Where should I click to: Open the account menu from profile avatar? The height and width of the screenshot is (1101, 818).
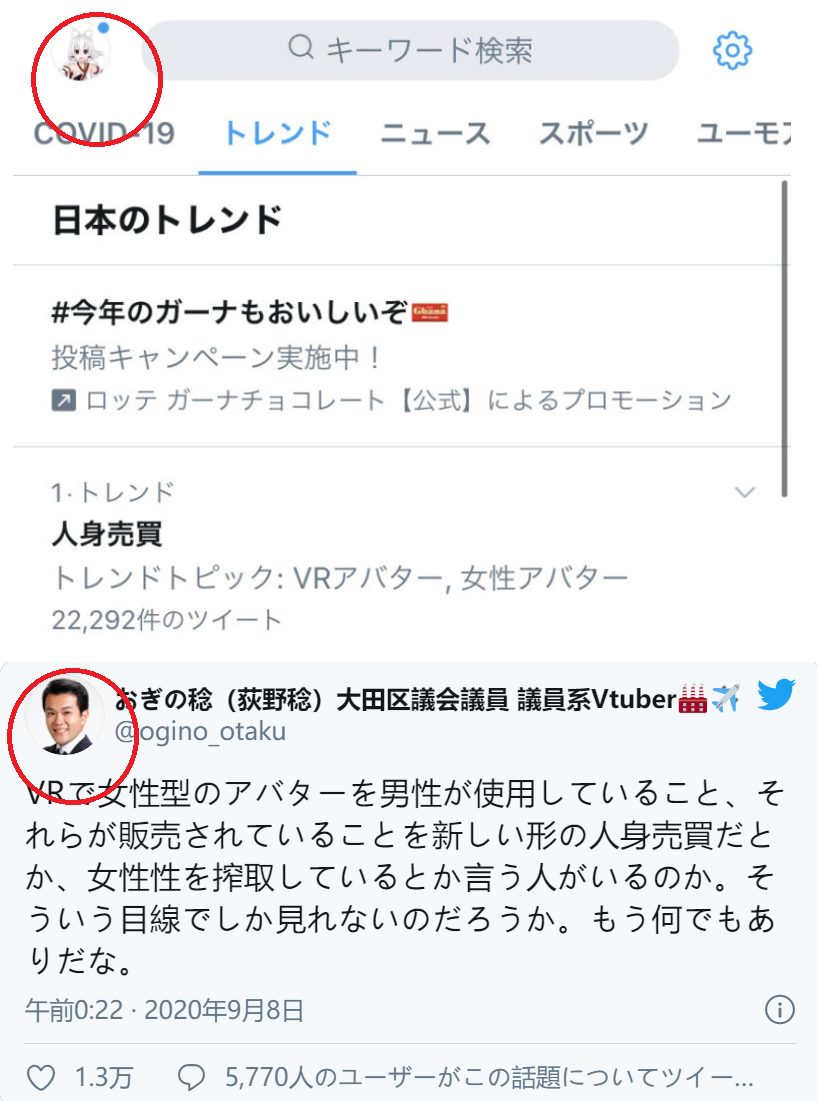90,52
